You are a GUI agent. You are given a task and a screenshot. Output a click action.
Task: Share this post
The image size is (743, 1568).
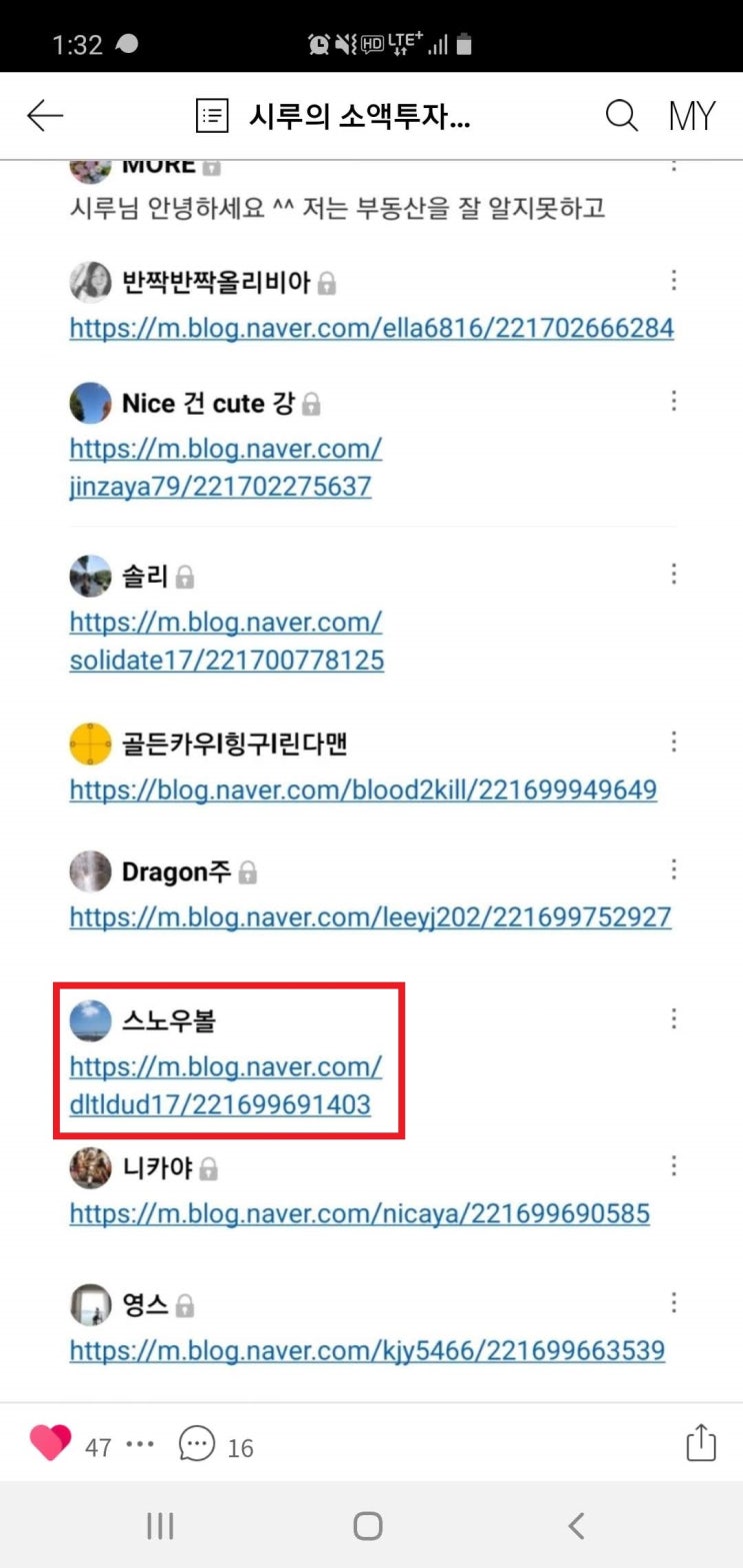point(700,1443)
